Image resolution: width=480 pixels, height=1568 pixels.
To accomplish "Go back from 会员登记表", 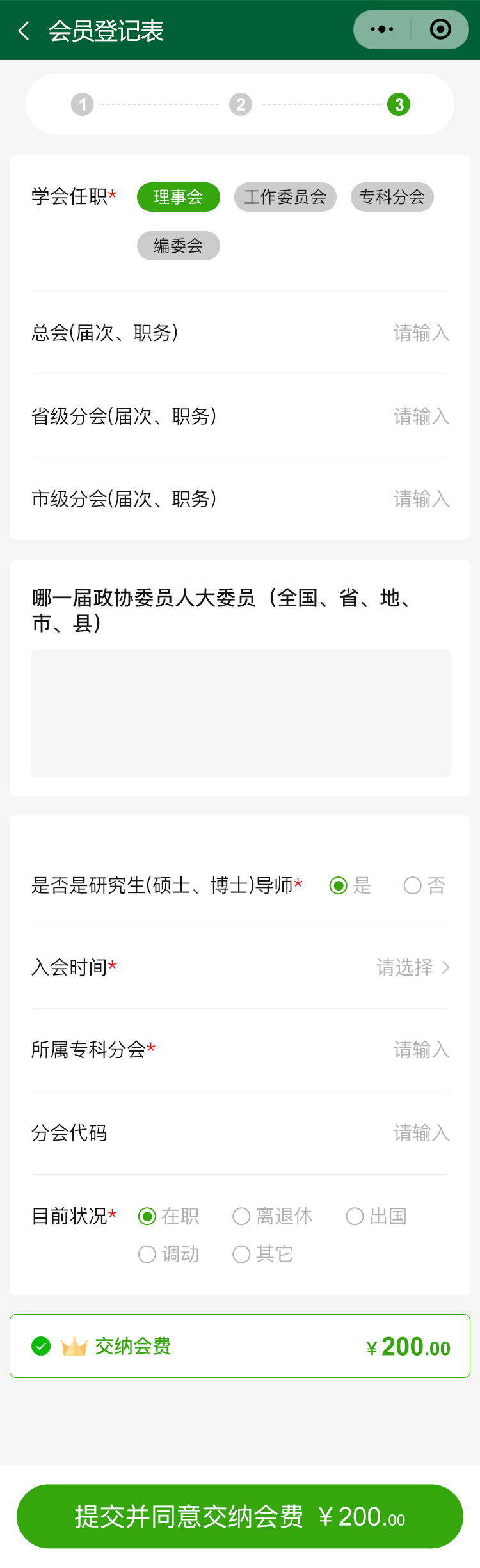I will click(x=24, y=31).
